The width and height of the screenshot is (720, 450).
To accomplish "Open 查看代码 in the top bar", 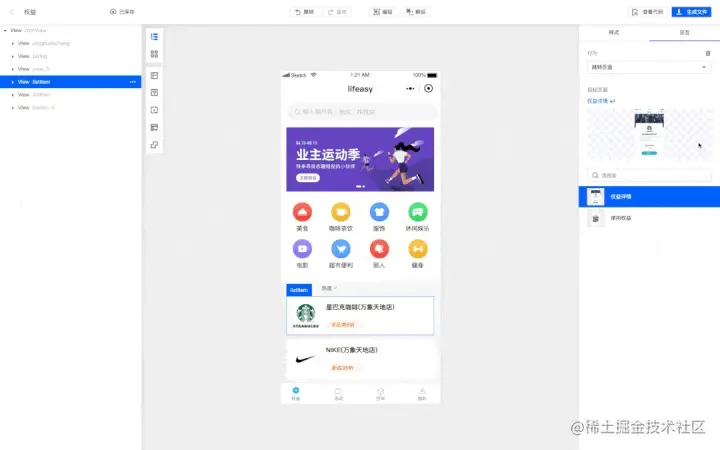I will [647, 12].
